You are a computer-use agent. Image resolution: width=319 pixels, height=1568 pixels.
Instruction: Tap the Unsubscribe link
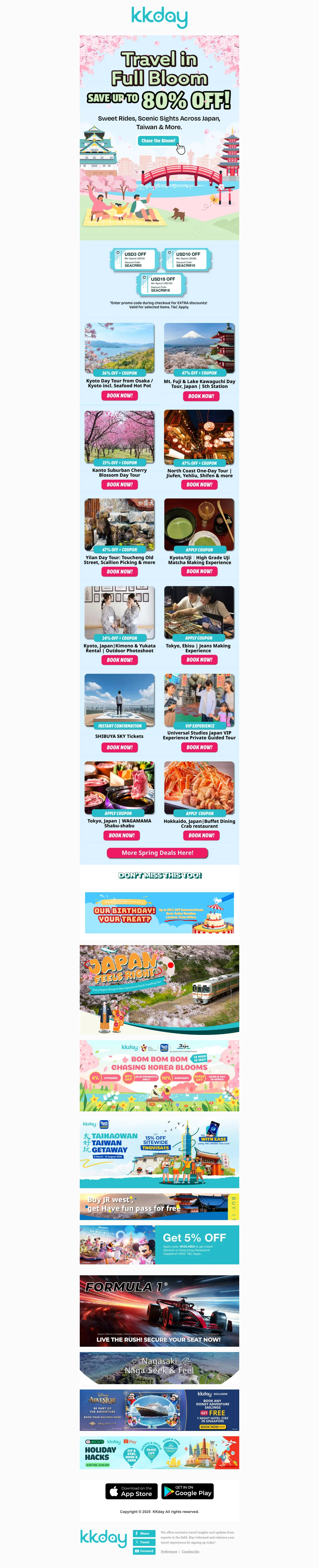[x=190, y=1552]
